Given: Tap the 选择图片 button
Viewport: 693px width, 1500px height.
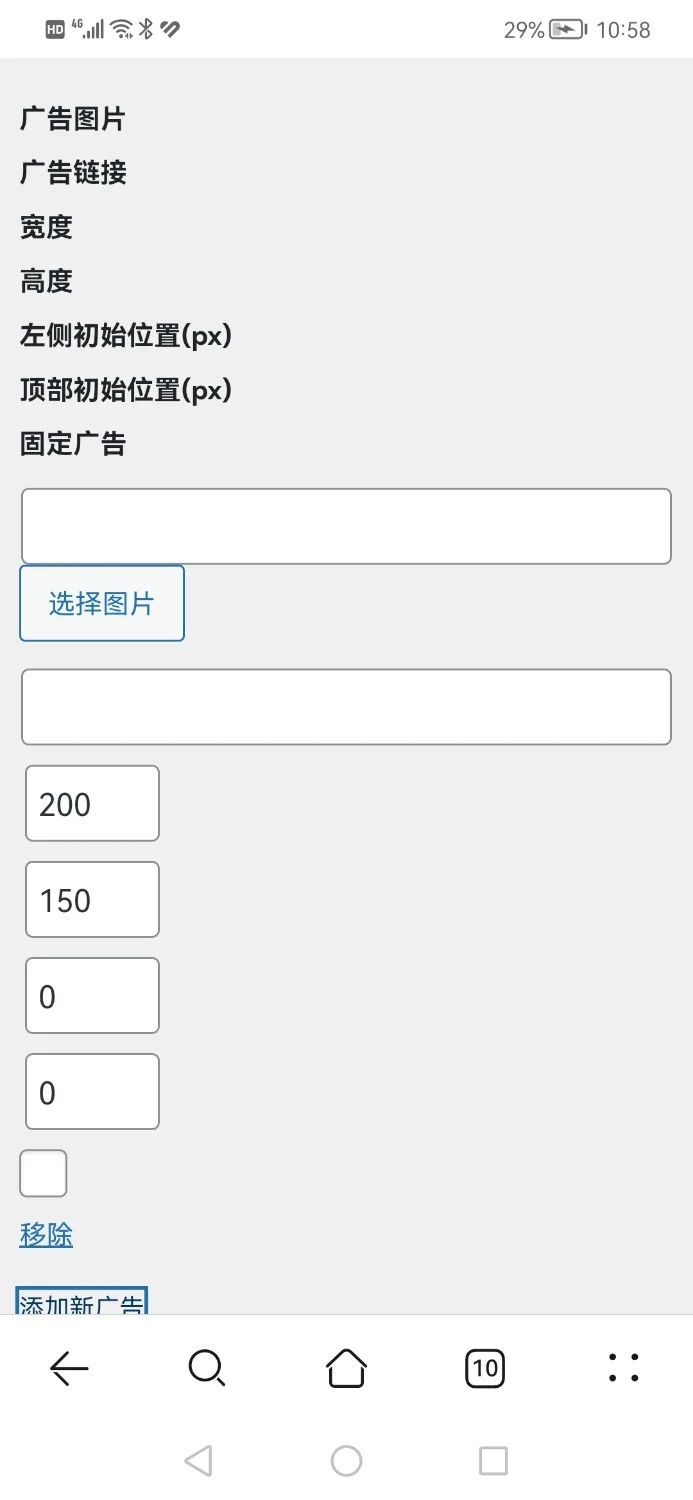Looking at the screenshot, I should pyautogui.click(x=102, y=603).
